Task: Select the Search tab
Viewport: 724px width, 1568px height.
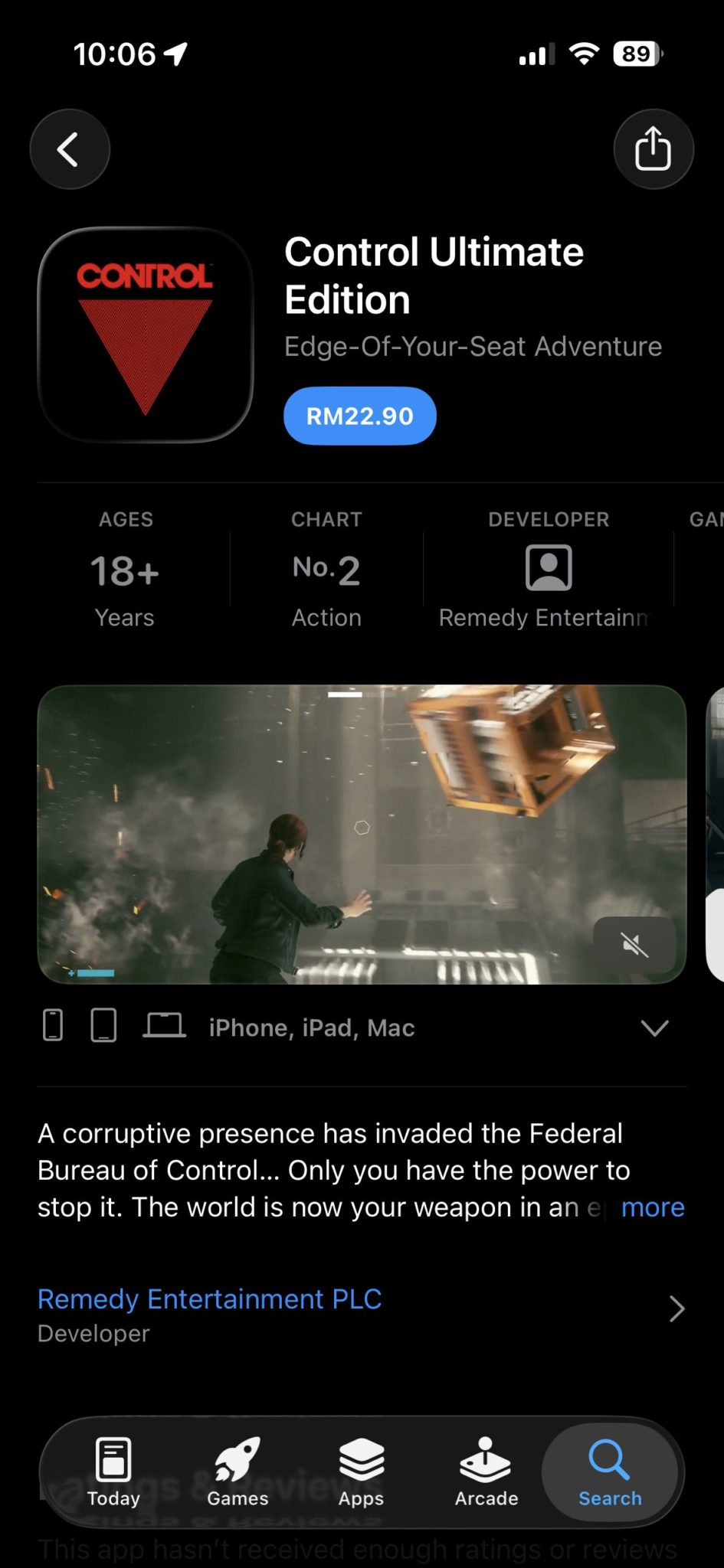Action: click(610, 1472)
